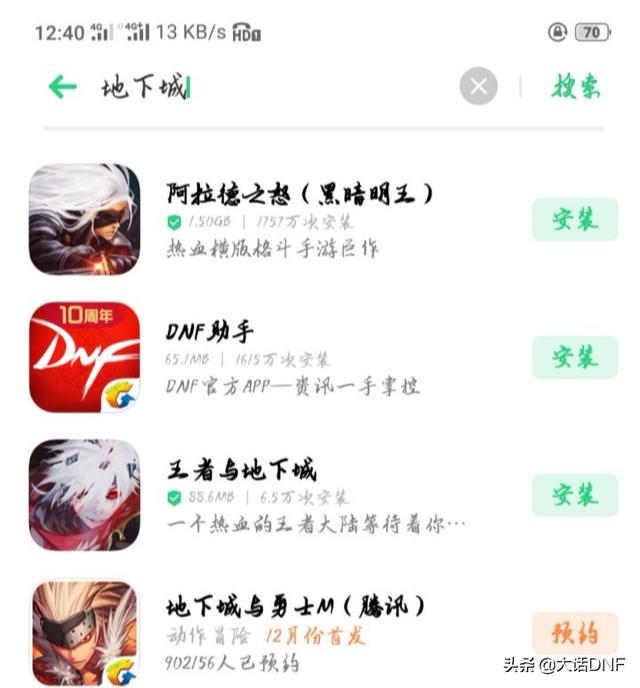Clear the search text 地下城

(x=478, y=87)
